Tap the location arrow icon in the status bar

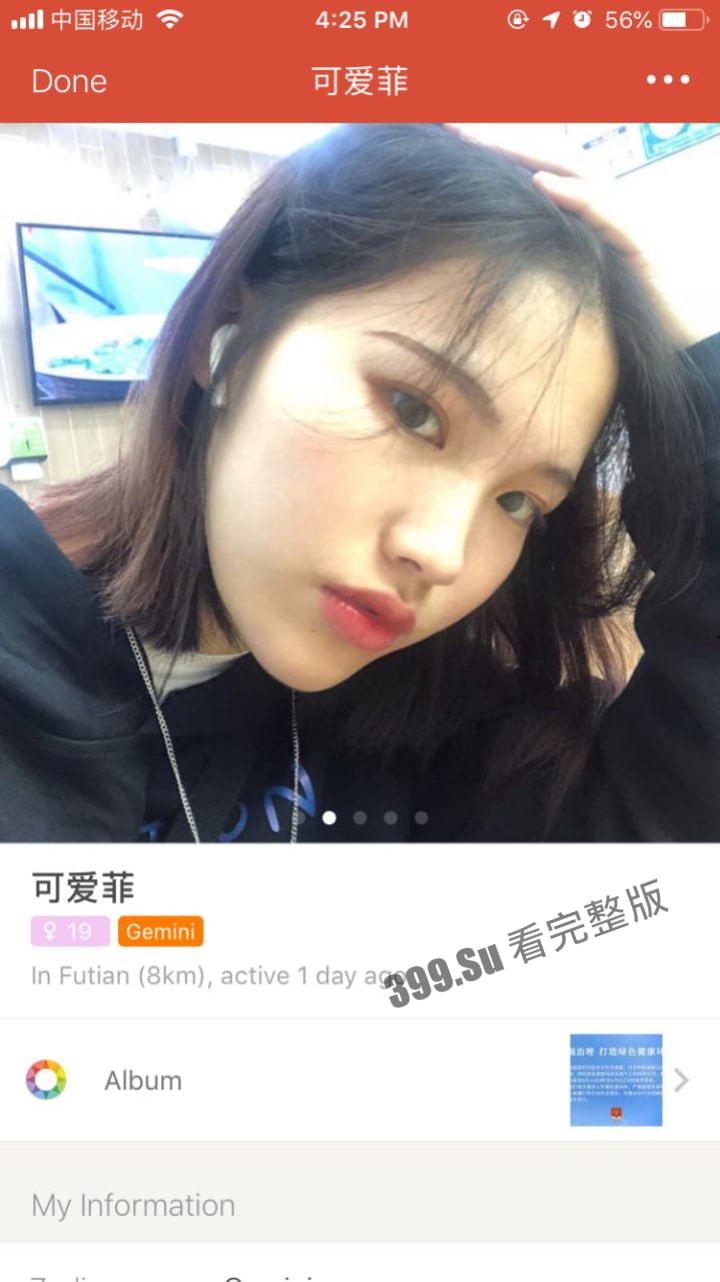[550, 18]
